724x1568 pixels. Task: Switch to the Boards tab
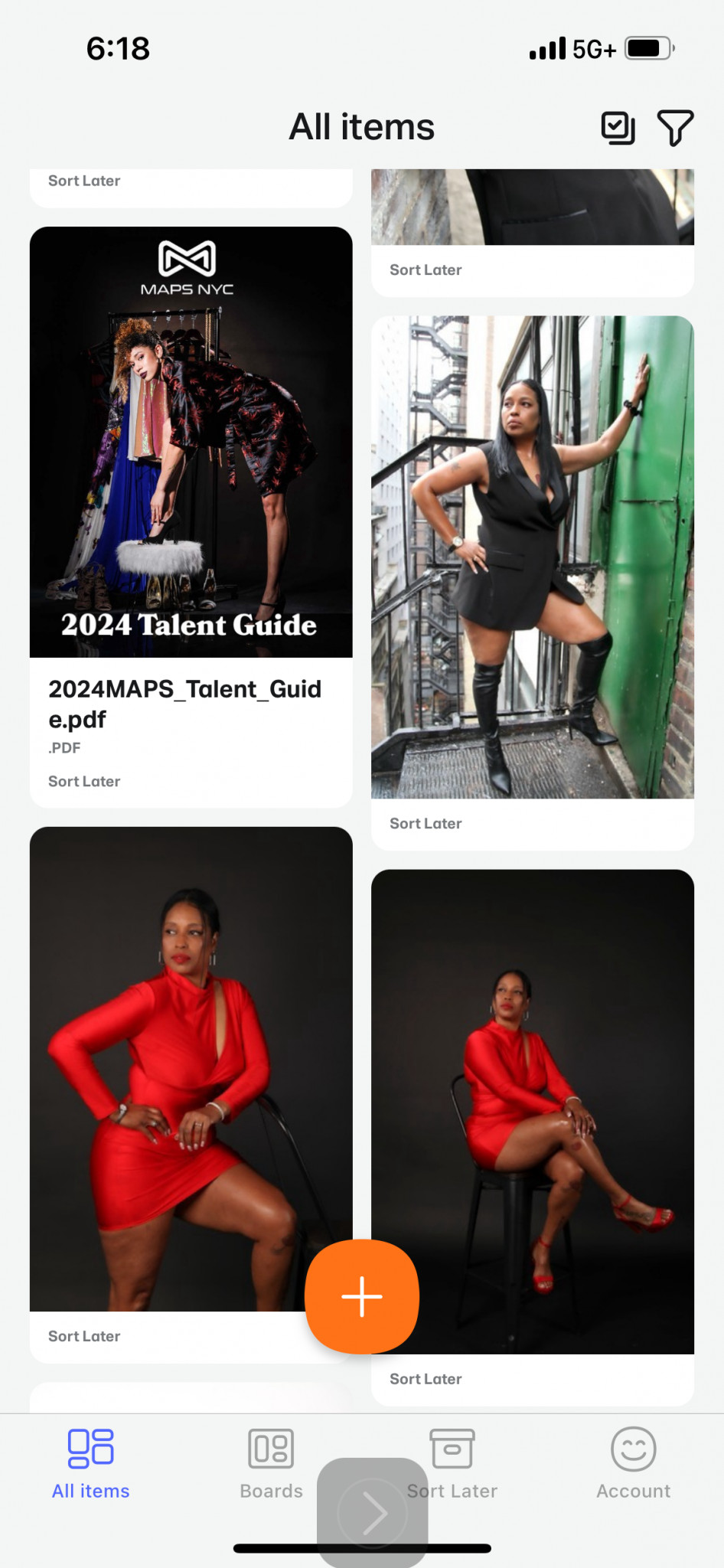click(271, 1464)
